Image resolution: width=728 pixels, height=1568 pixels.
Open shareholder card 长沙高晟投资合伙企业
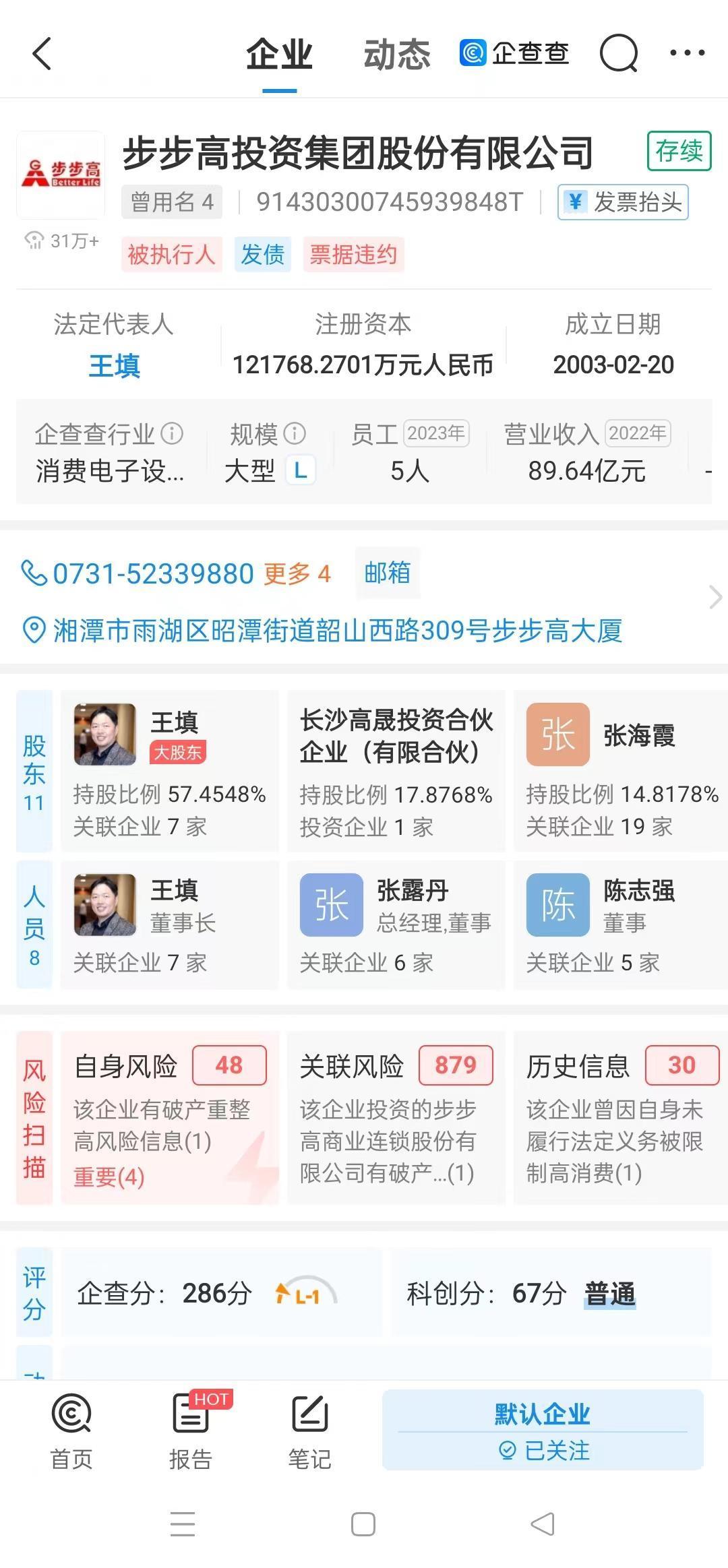[396, 770]
